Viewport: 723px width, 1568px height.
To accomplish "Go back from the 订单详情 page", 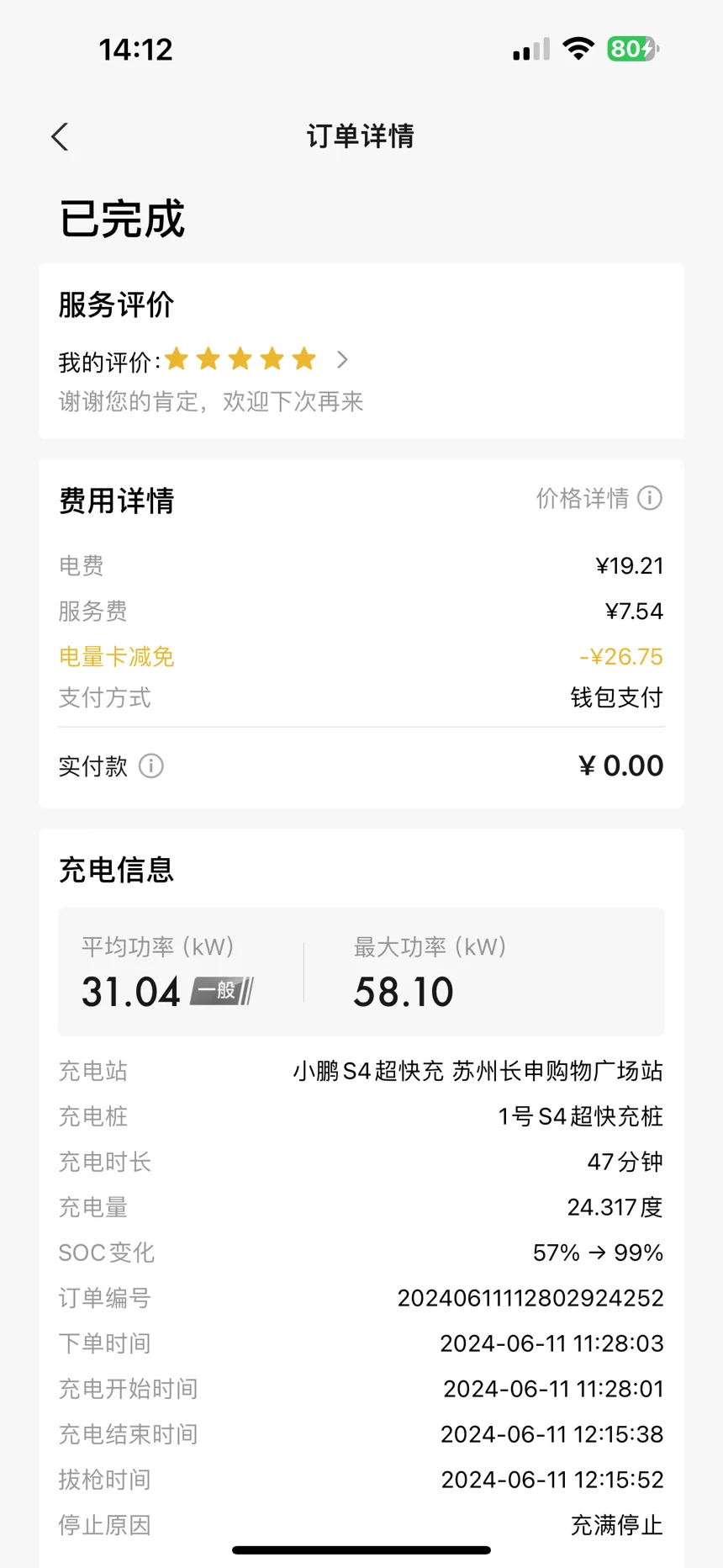I will tap(60, 136).
